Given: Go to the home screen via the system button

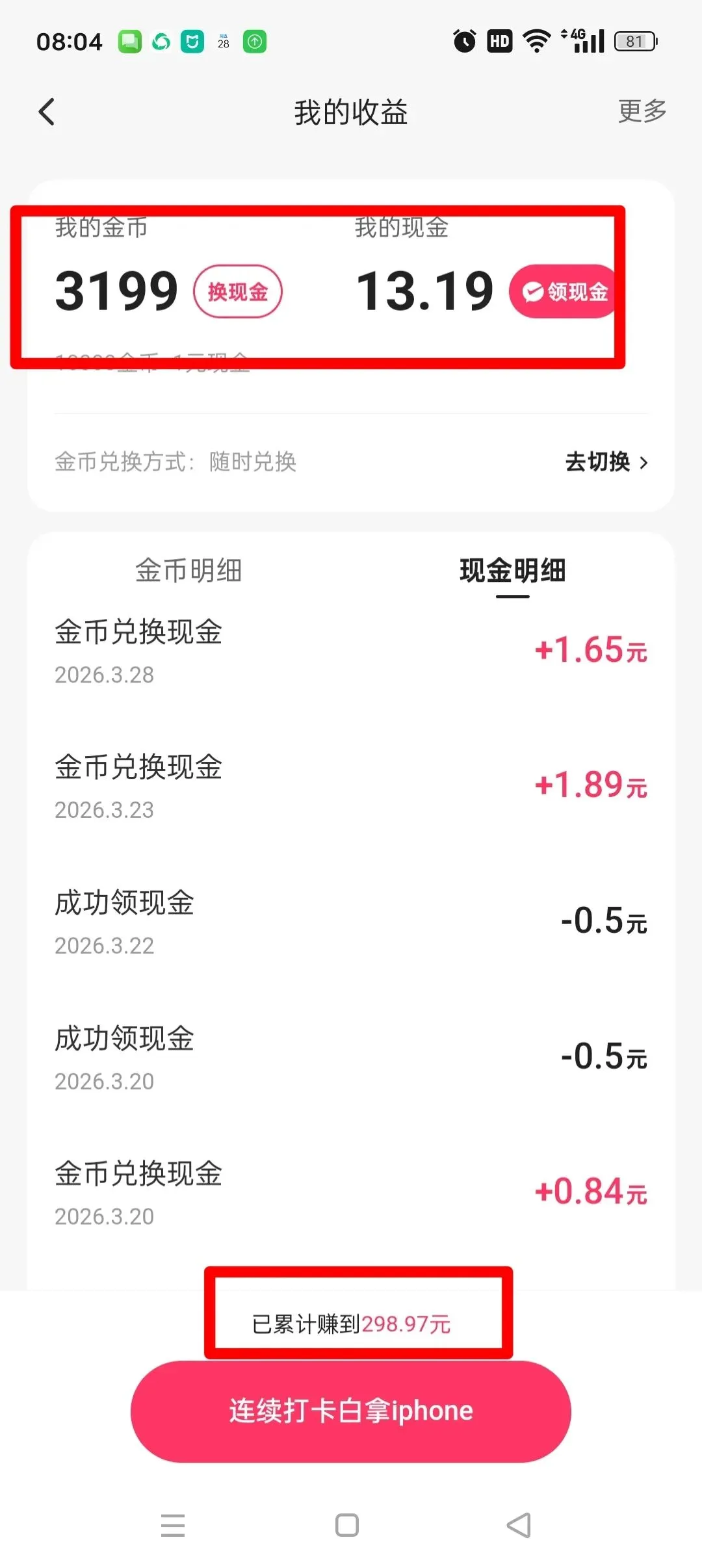Looking at the screenshot, I should click(x=347, y=1525).
